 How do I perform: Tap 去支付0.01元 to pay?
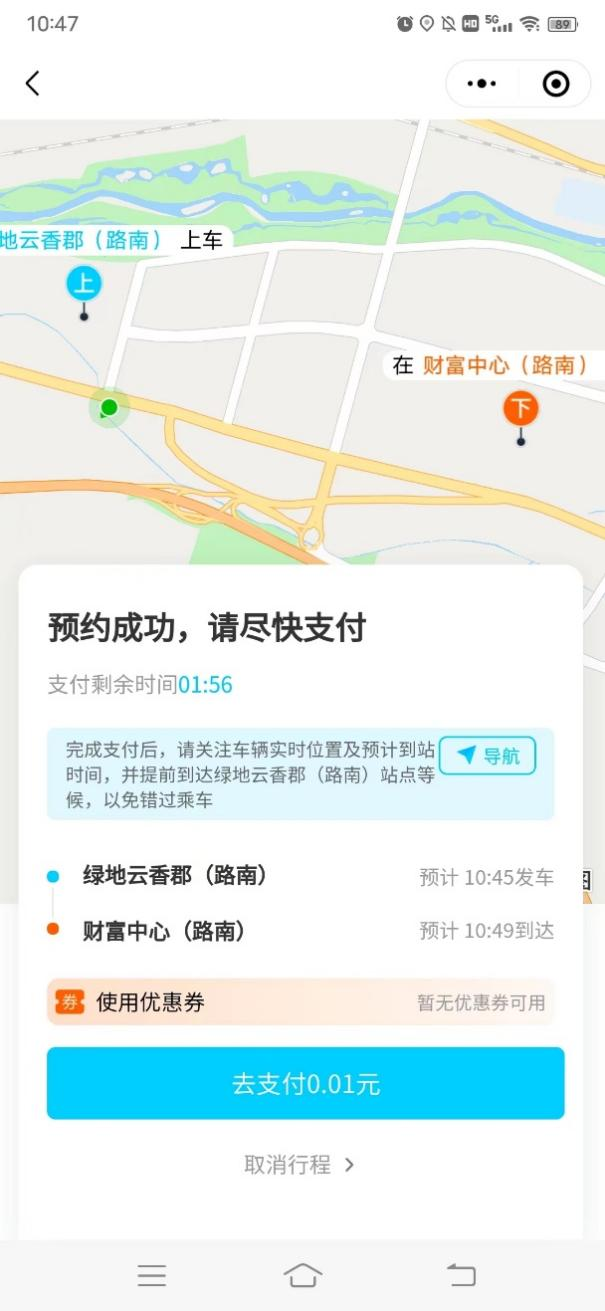305,1084
